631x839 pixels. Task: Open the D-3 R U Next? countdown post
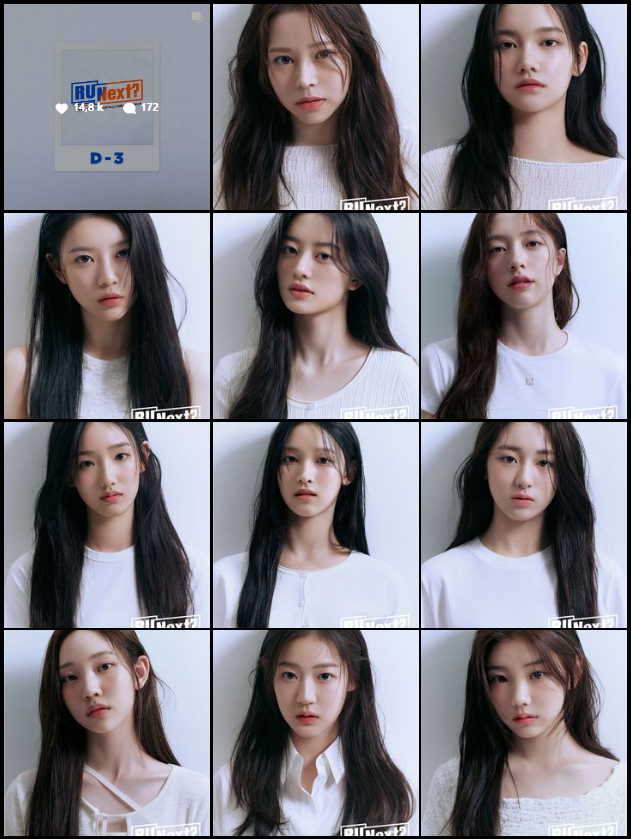pyautogui.click(x=107, y=107)
